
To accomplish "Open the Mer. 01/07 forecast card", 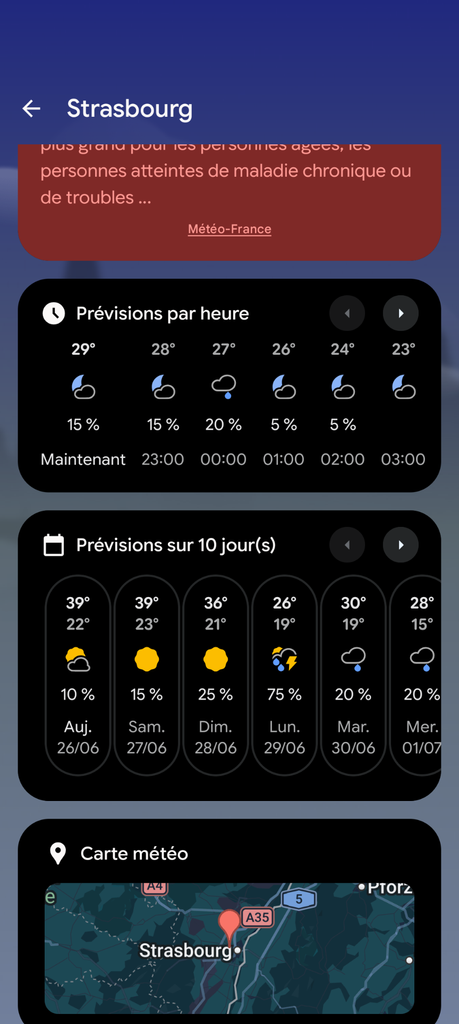I will point(416,676).
